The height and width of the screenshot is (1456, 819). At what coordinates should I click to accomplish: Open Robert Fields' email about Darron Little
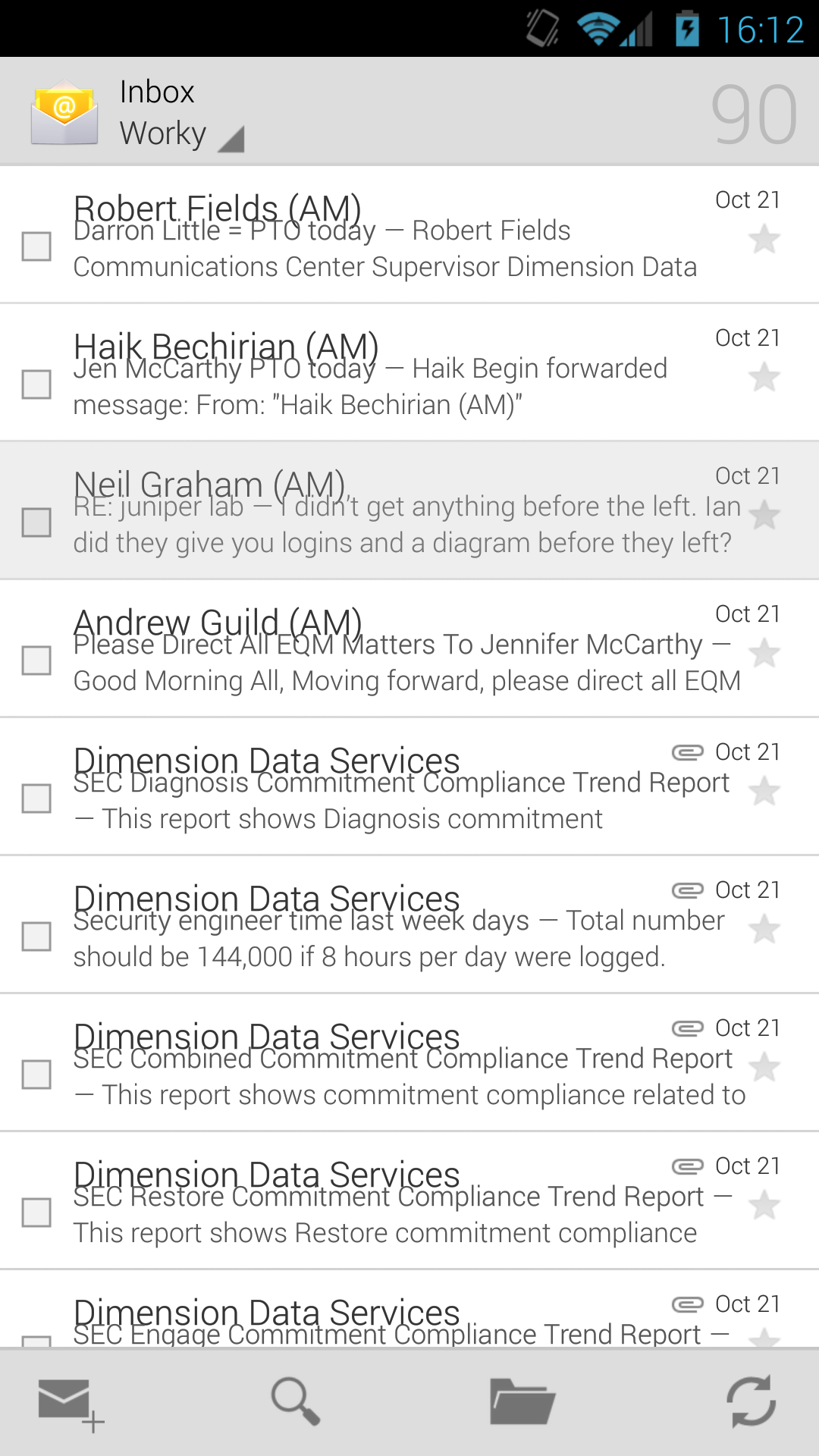click(409, 235)
